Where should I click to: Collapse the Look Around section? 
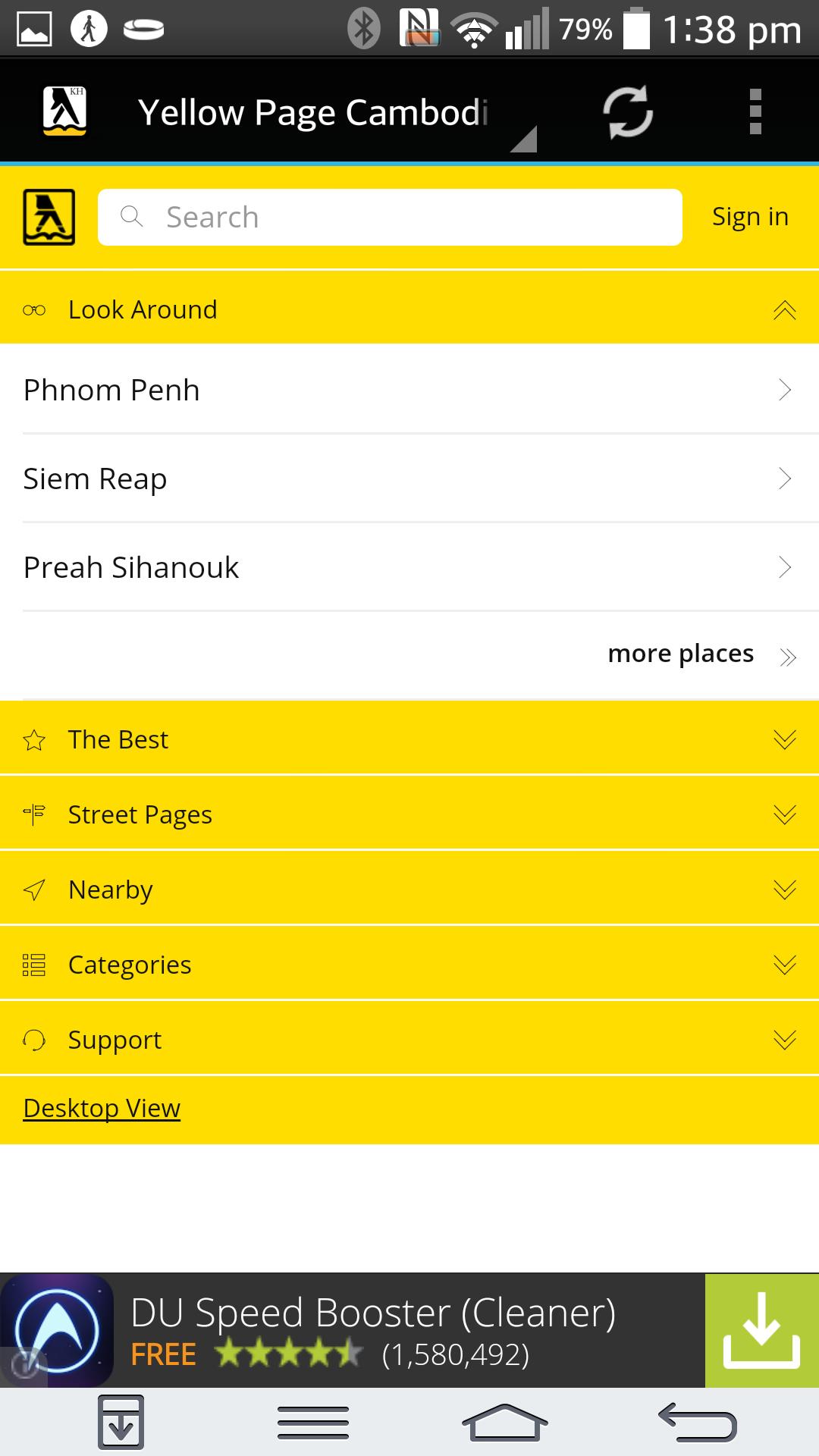pyautogui.click(x=784, y=309)
